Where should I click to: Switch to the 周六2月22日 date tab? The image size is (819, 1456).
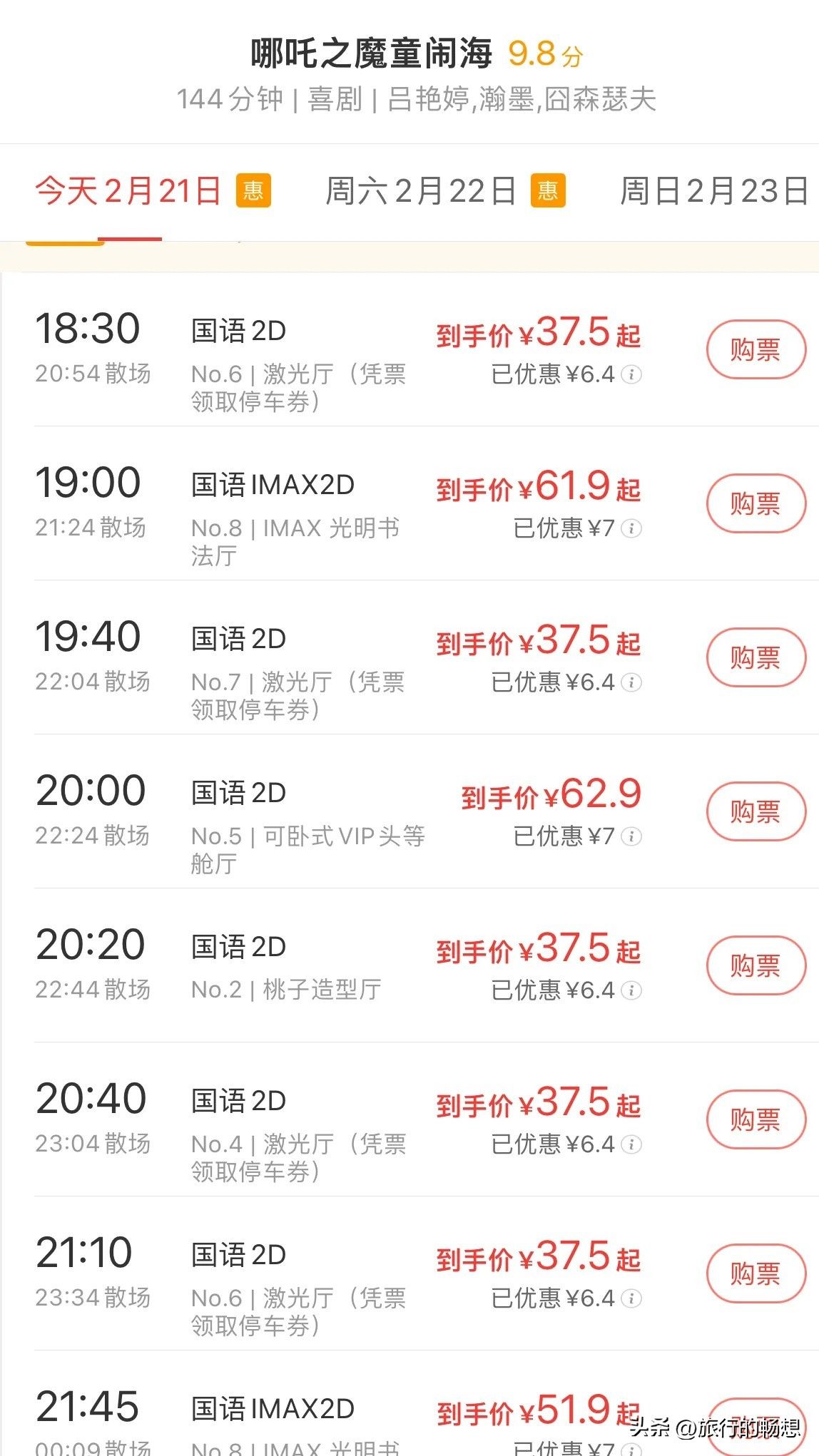pos(421,191)
